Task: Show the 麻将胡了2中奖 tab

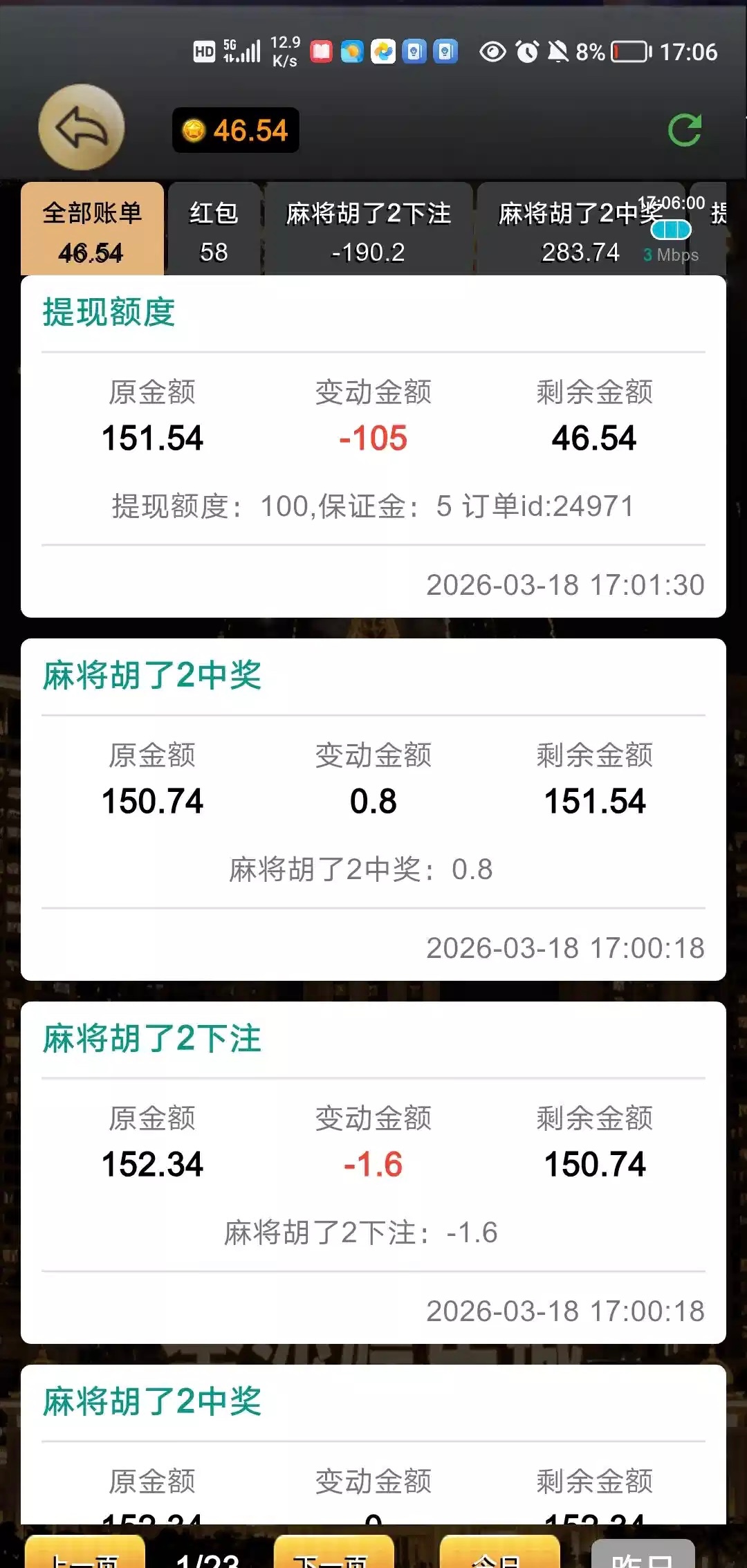Action: (580, 230)
